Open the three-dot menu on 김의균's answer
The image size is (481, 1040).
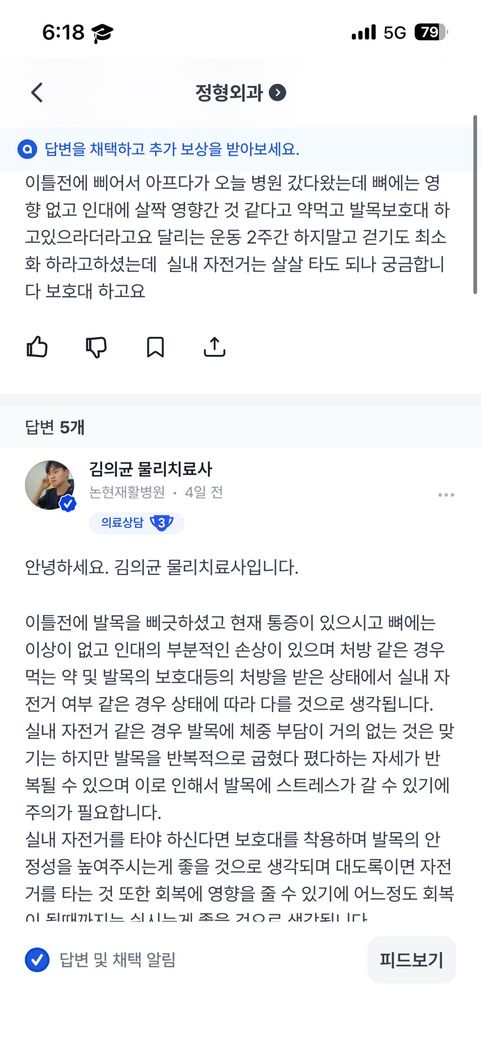(446, 495)
